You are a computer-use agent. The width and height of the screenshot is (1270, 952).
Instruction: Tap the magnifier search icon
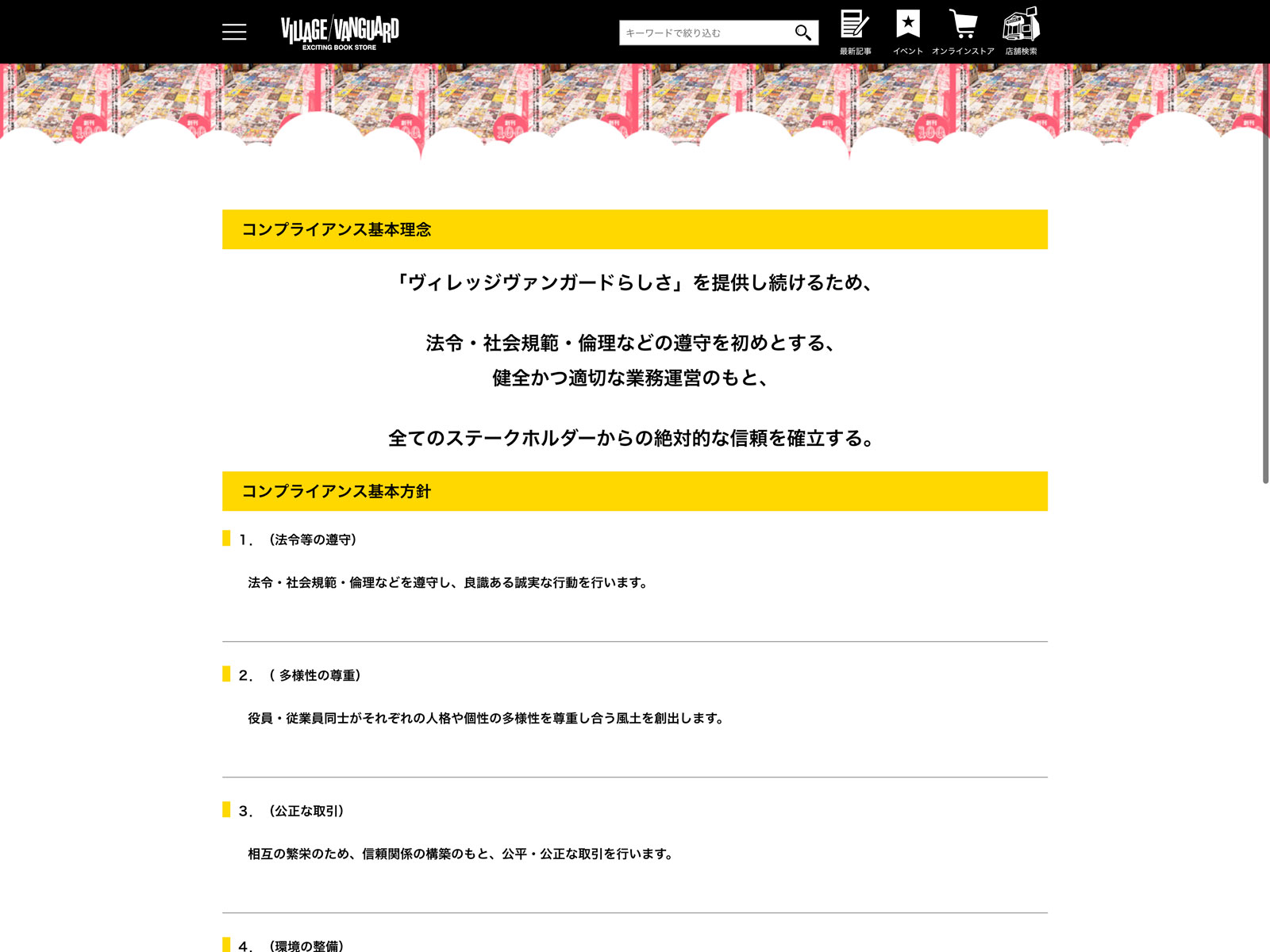coord(803,33)
